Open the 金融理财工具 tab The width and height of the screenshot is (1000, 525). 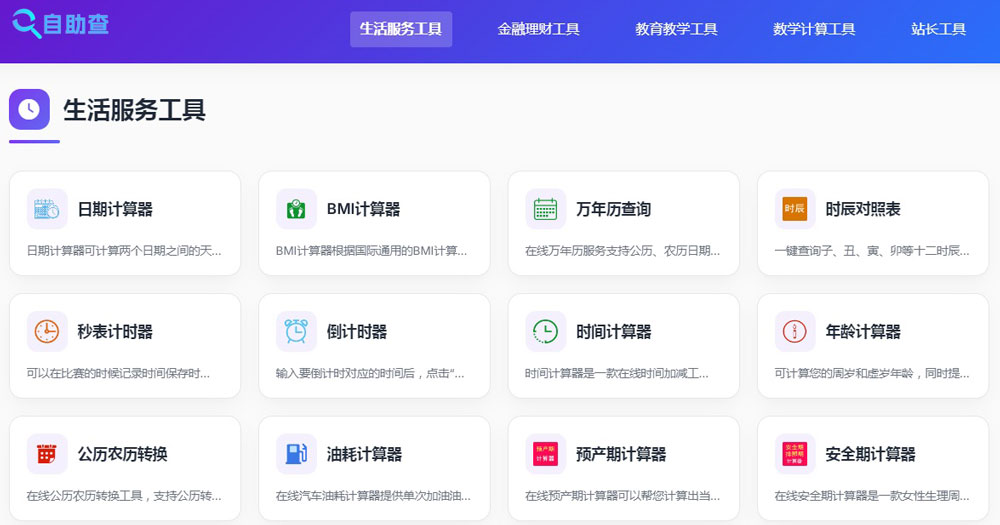click(538, 29)
